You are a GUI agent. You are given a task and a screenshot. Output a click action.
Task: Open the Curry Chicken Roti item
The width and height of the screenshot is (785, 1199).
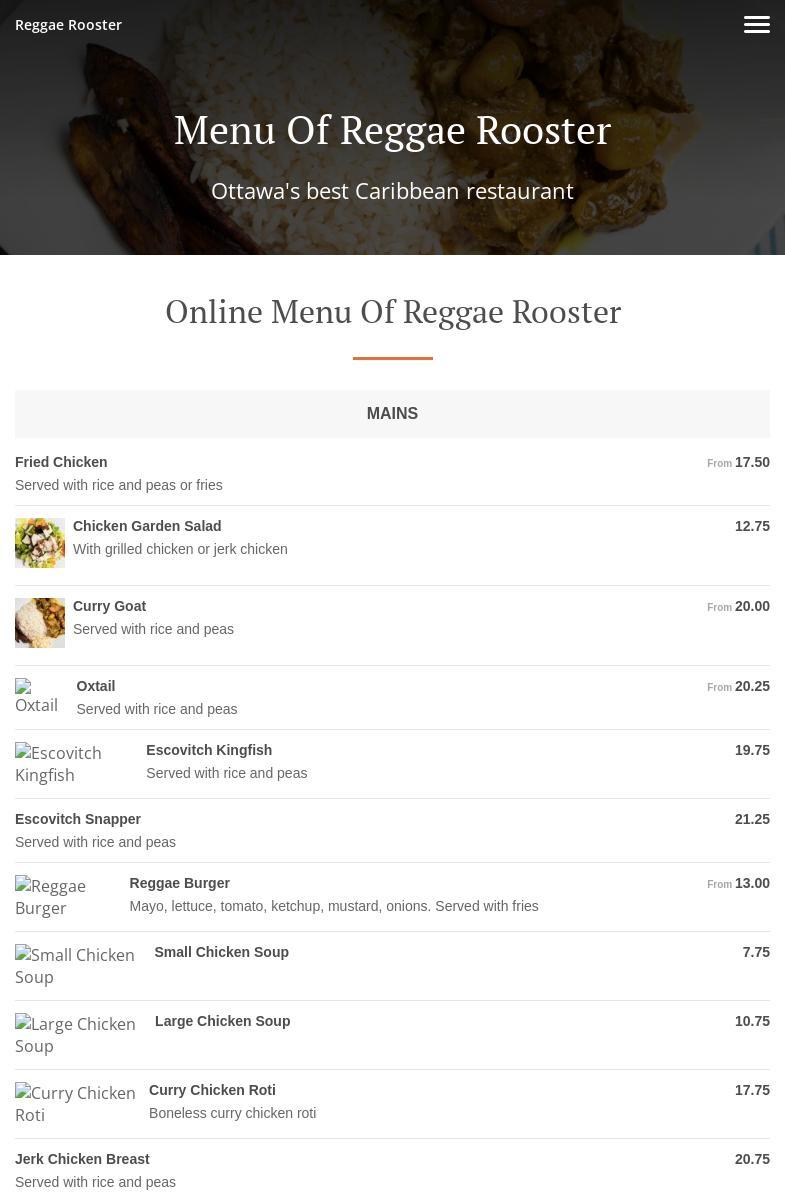212,1090
